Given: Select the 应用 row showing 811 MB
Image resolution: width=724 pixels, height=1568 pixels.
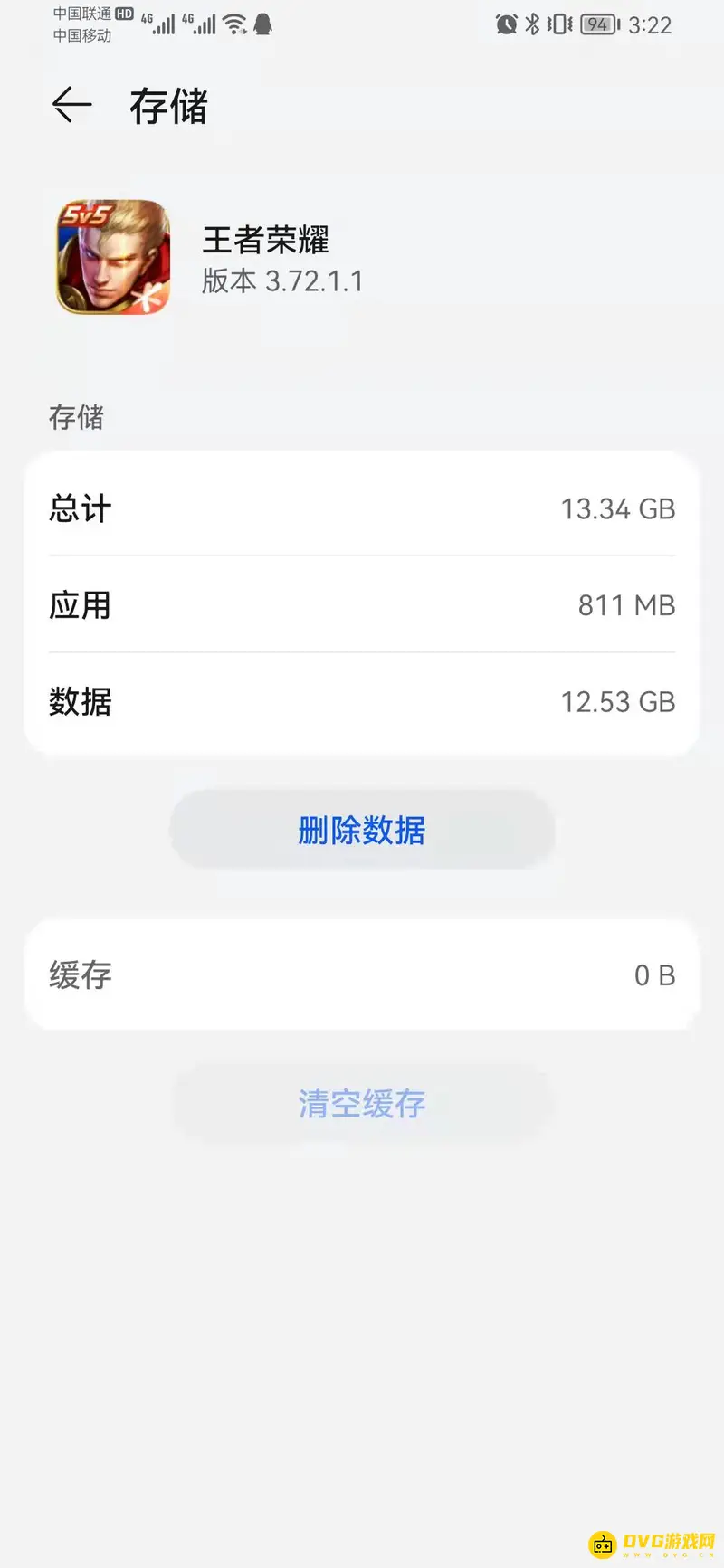Looking at the screenshot, I should pyautogui.click(x=362, y=605).
